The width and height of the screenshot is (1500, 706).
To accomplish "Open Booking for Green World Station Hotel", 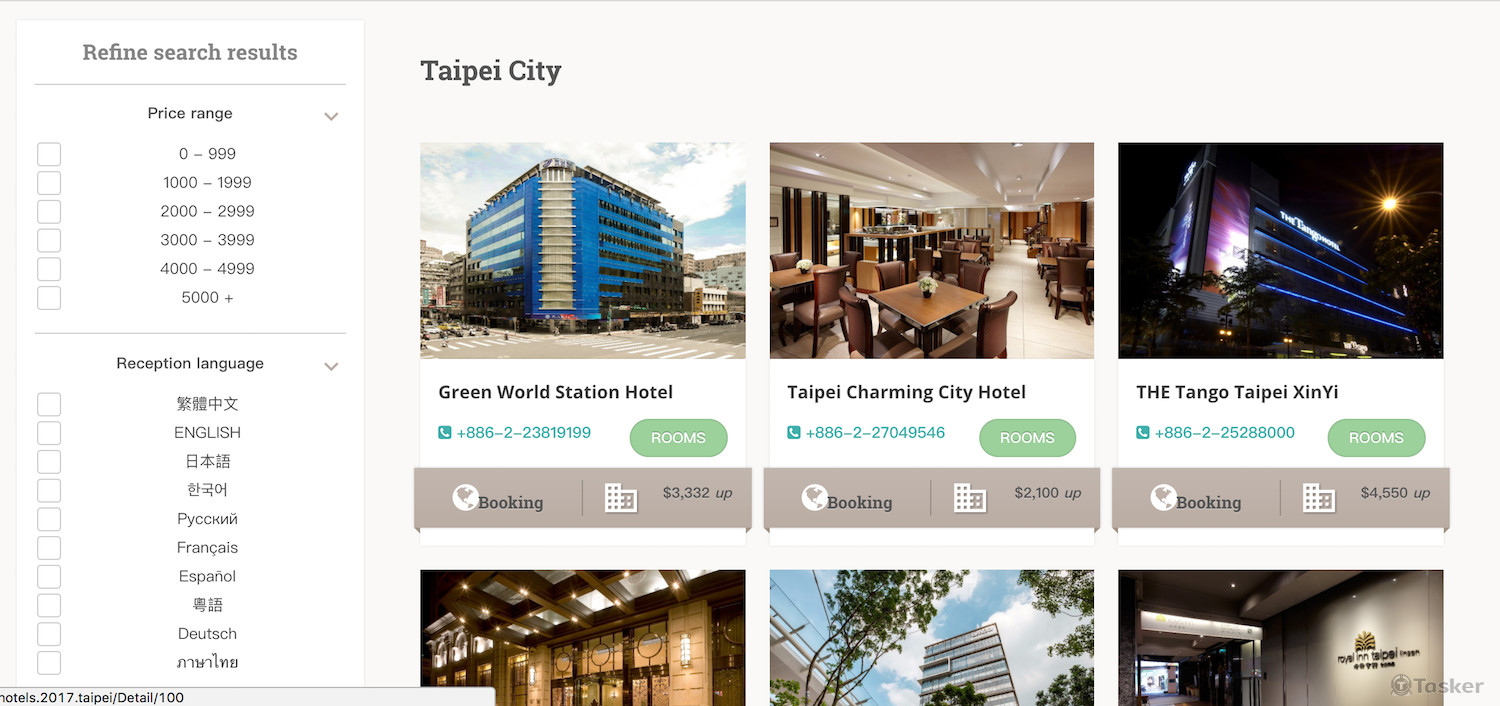I will (x=498, y=499).
